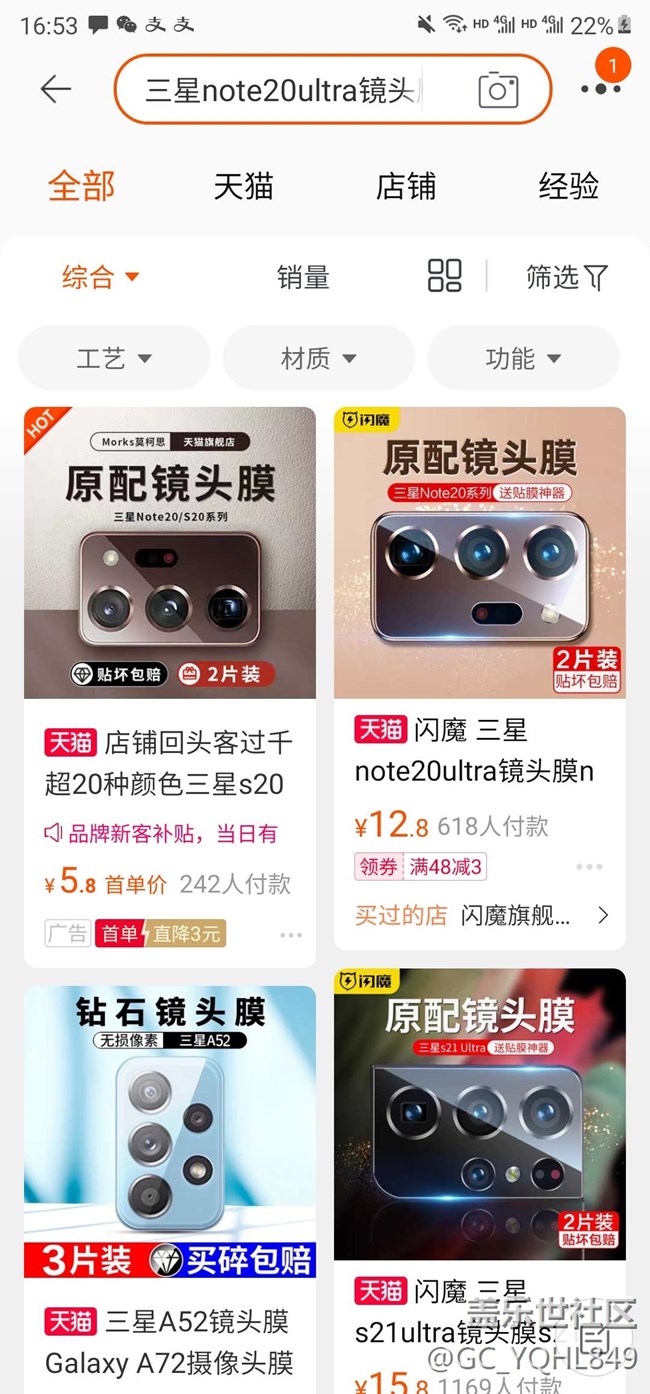Open the Morks 原配镜头膜 ¥5.8 product
Screen dimensions: 650x1394
(x=170, y=553)
